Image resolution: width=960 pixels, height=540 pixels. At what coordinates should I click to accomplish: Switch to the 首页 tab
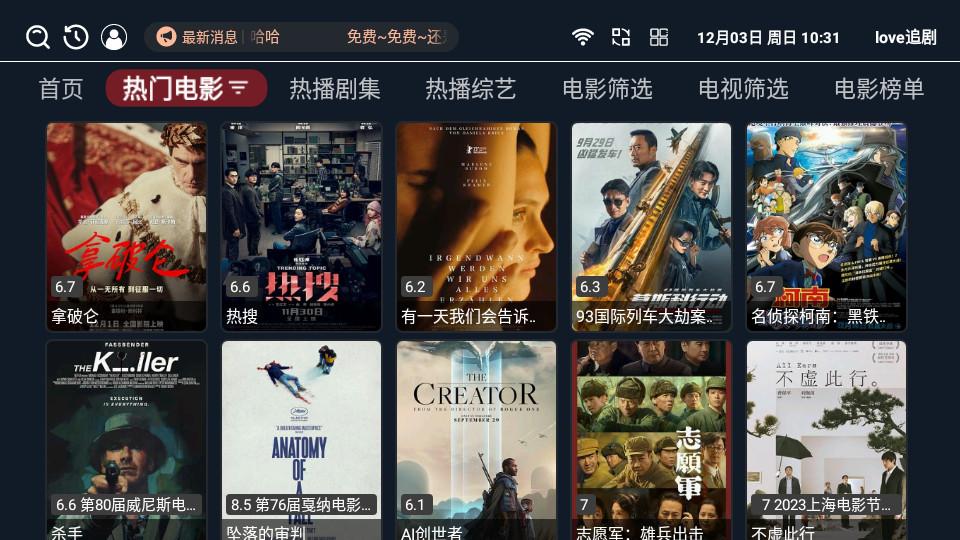[61, 88]
